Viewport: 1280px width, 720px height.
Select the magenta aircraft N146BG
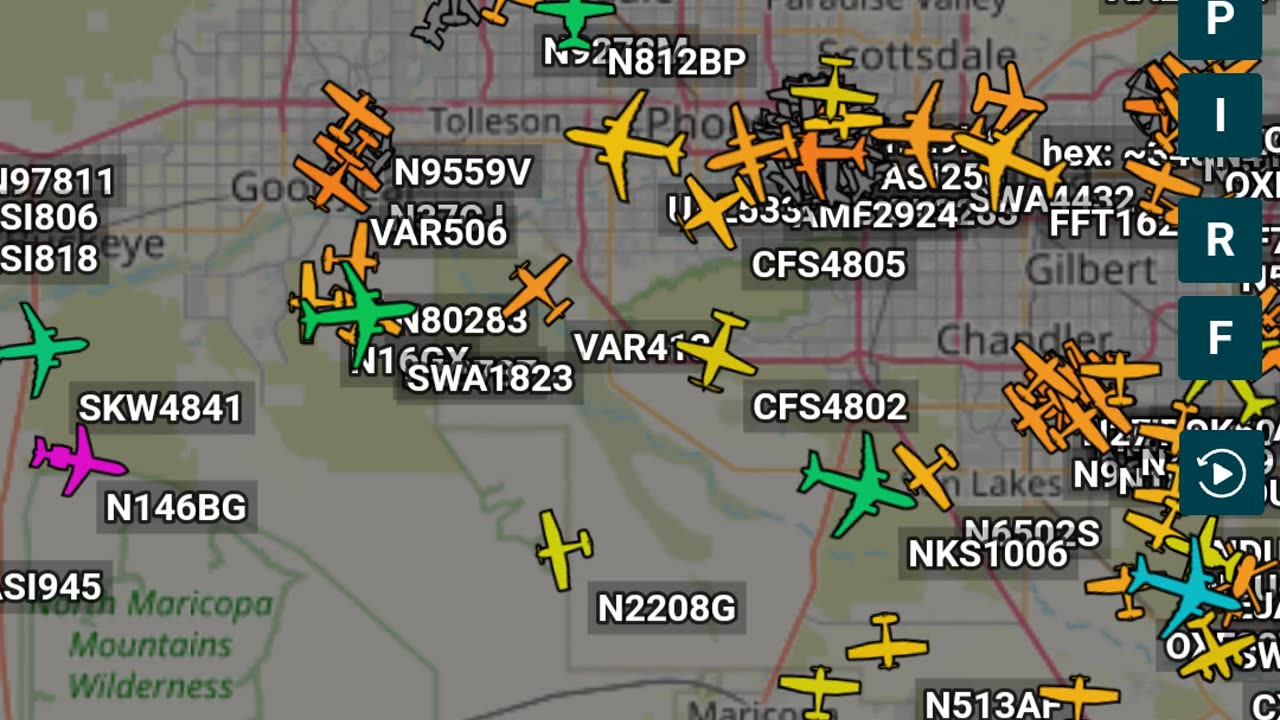(77, 461)
